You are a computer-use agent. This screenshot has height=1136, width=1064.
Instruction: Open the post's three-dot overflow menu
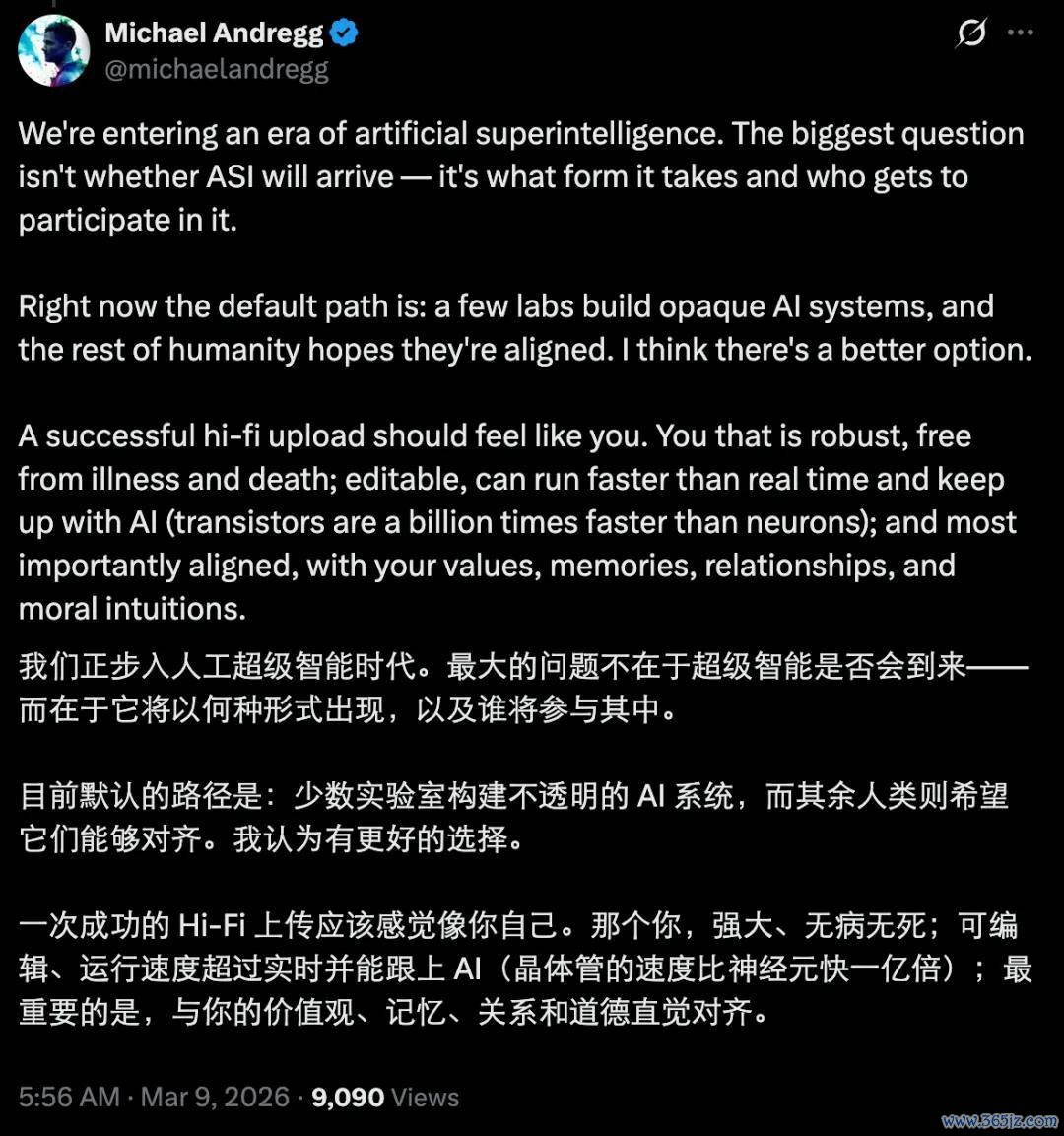tap(1021, 33)
